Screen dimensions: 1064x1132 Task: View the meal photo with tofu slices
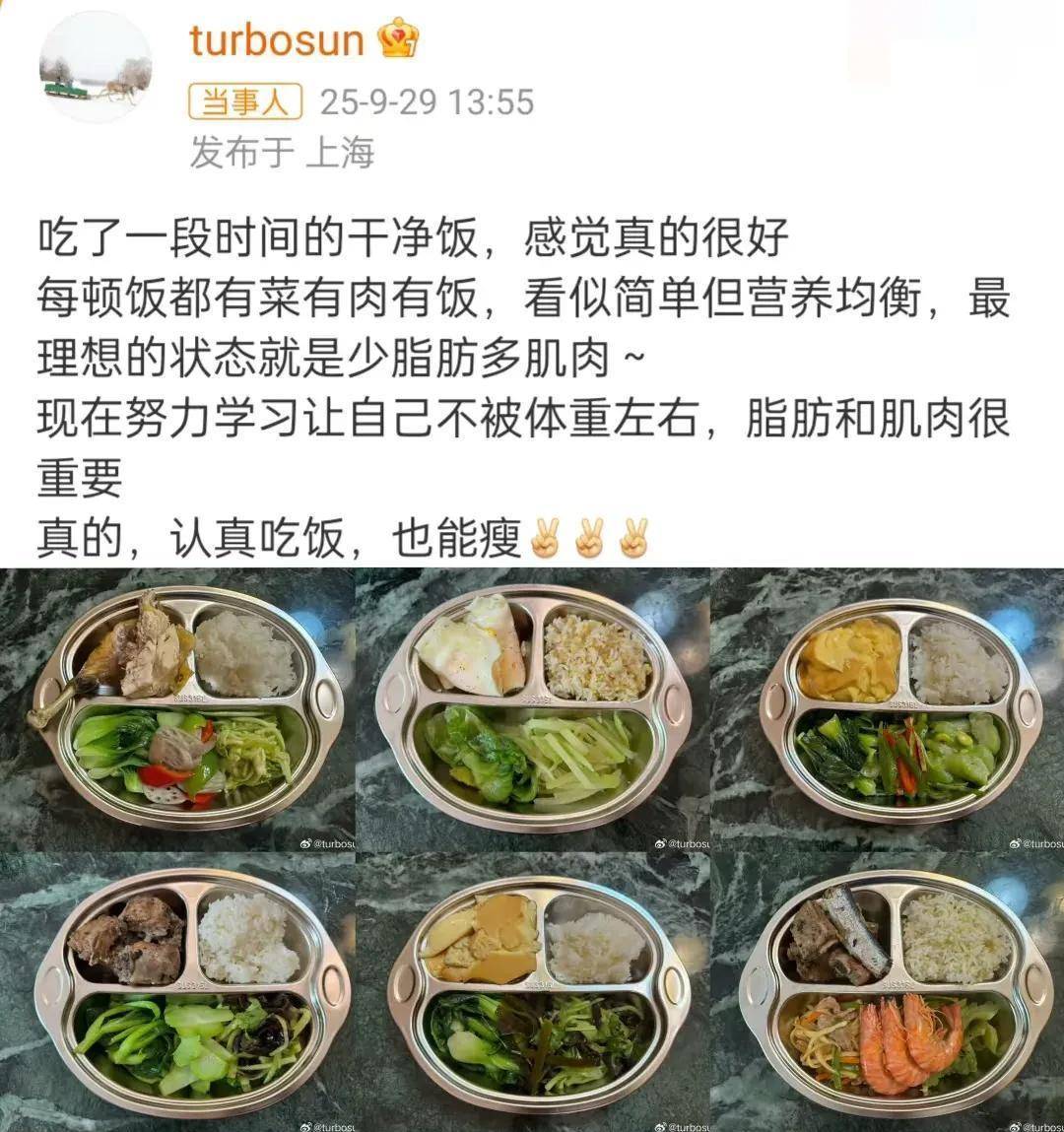point(532,992)
